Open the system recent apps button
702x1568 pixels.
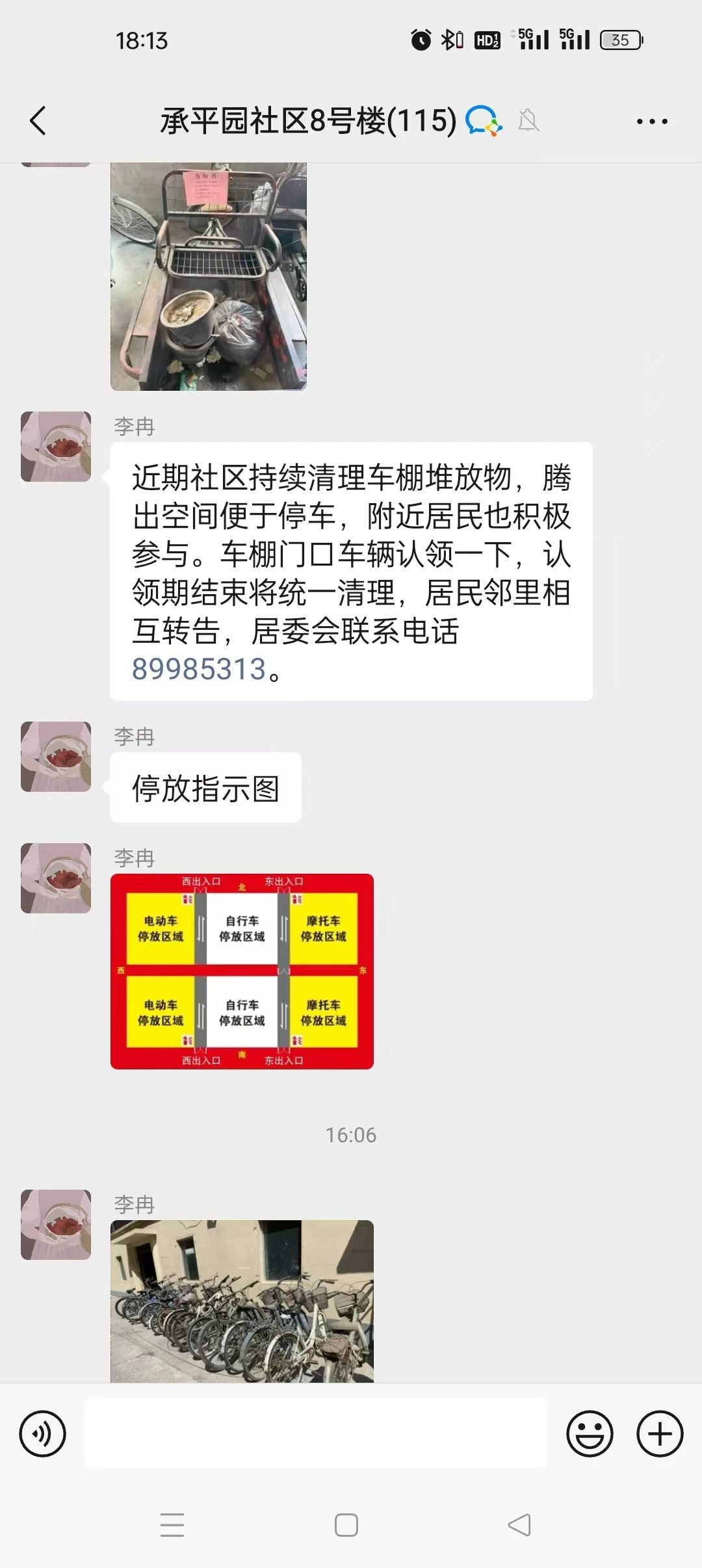point(172,1525)
